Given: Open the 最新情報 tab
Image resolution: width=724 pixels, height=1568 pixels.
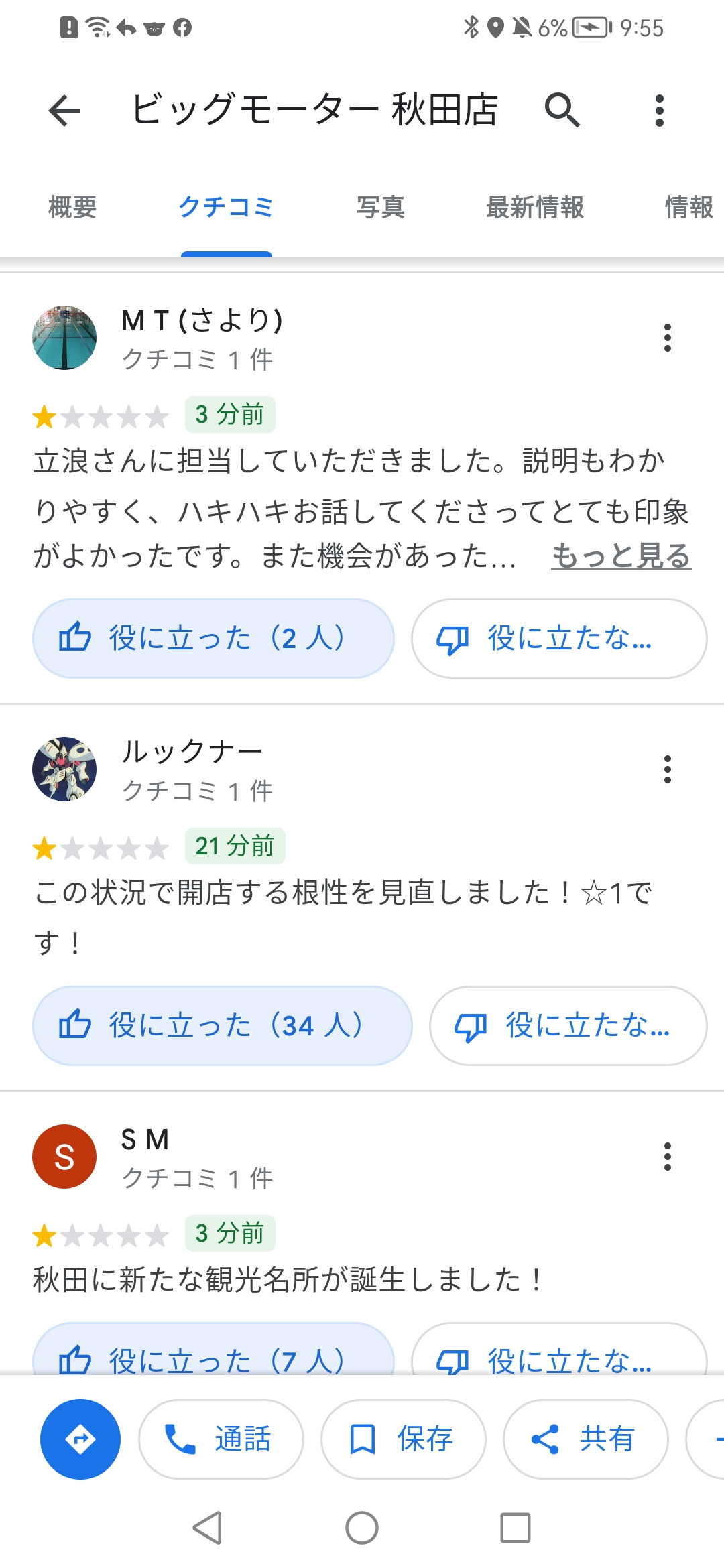Looking at the screenshot, I should (x=535, y=208).
